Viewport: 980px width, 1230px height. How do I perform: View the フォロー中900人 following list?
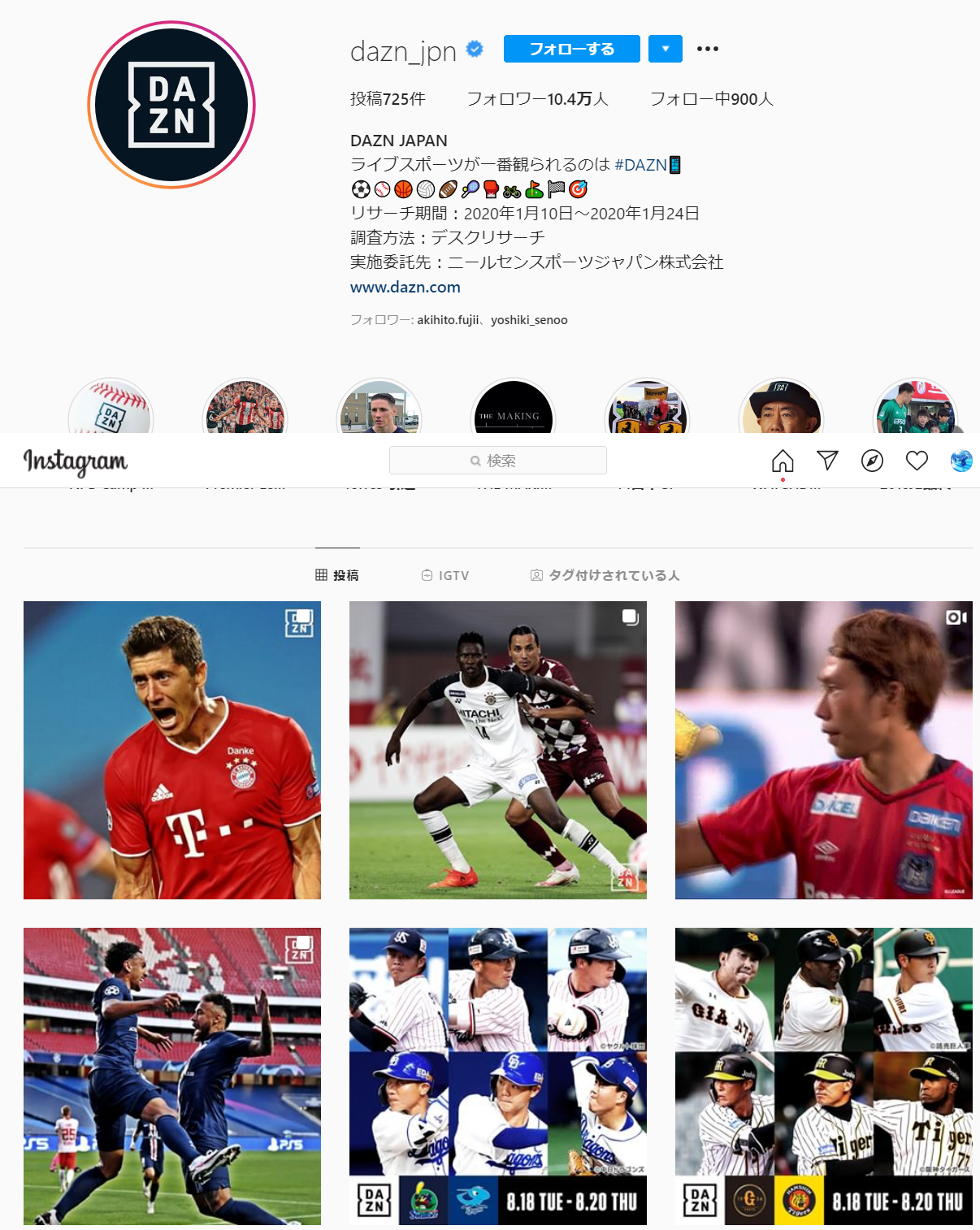(x=711, y=99)
